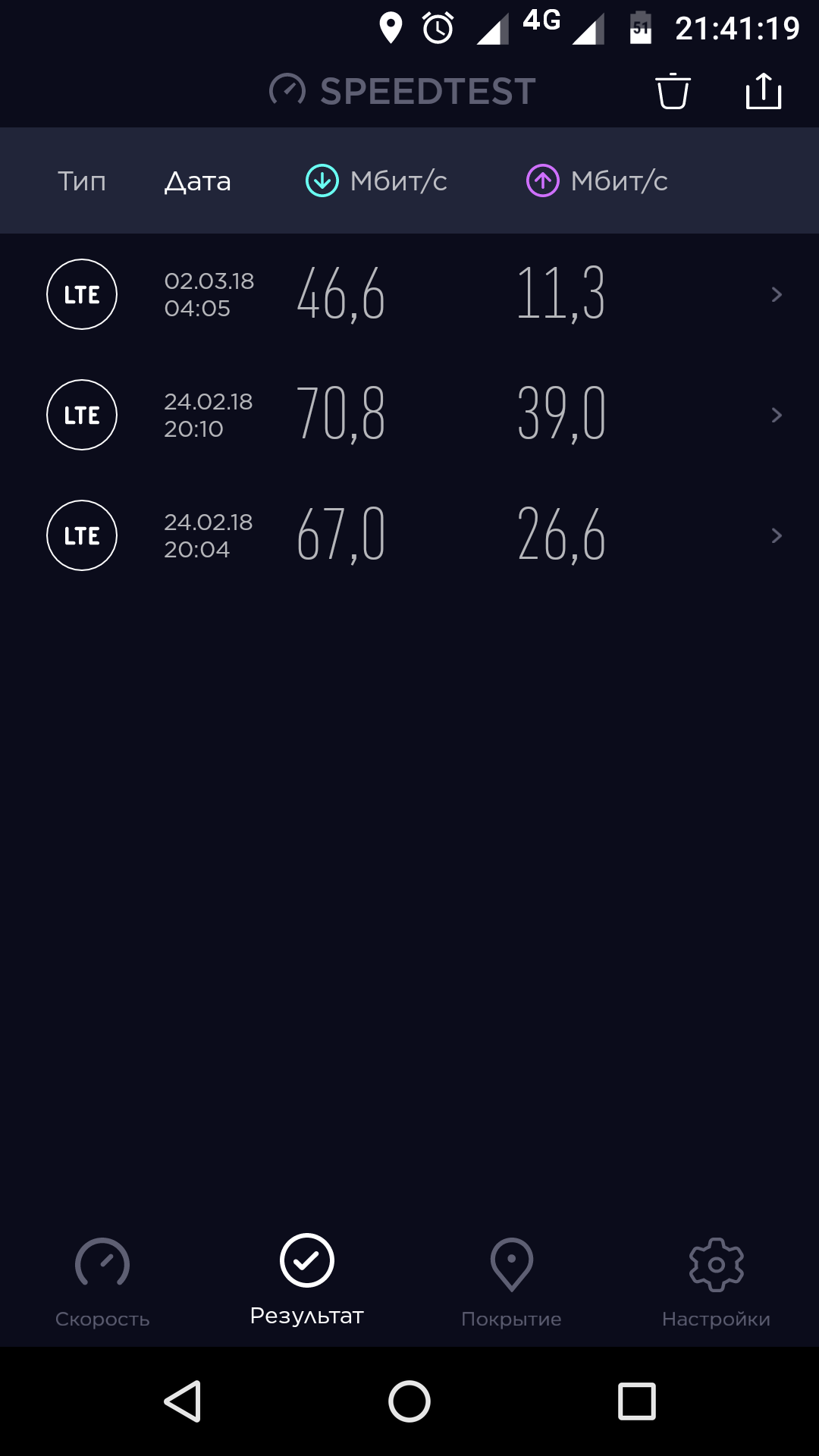Sort by upload Мбит/с column

(598, 181)
